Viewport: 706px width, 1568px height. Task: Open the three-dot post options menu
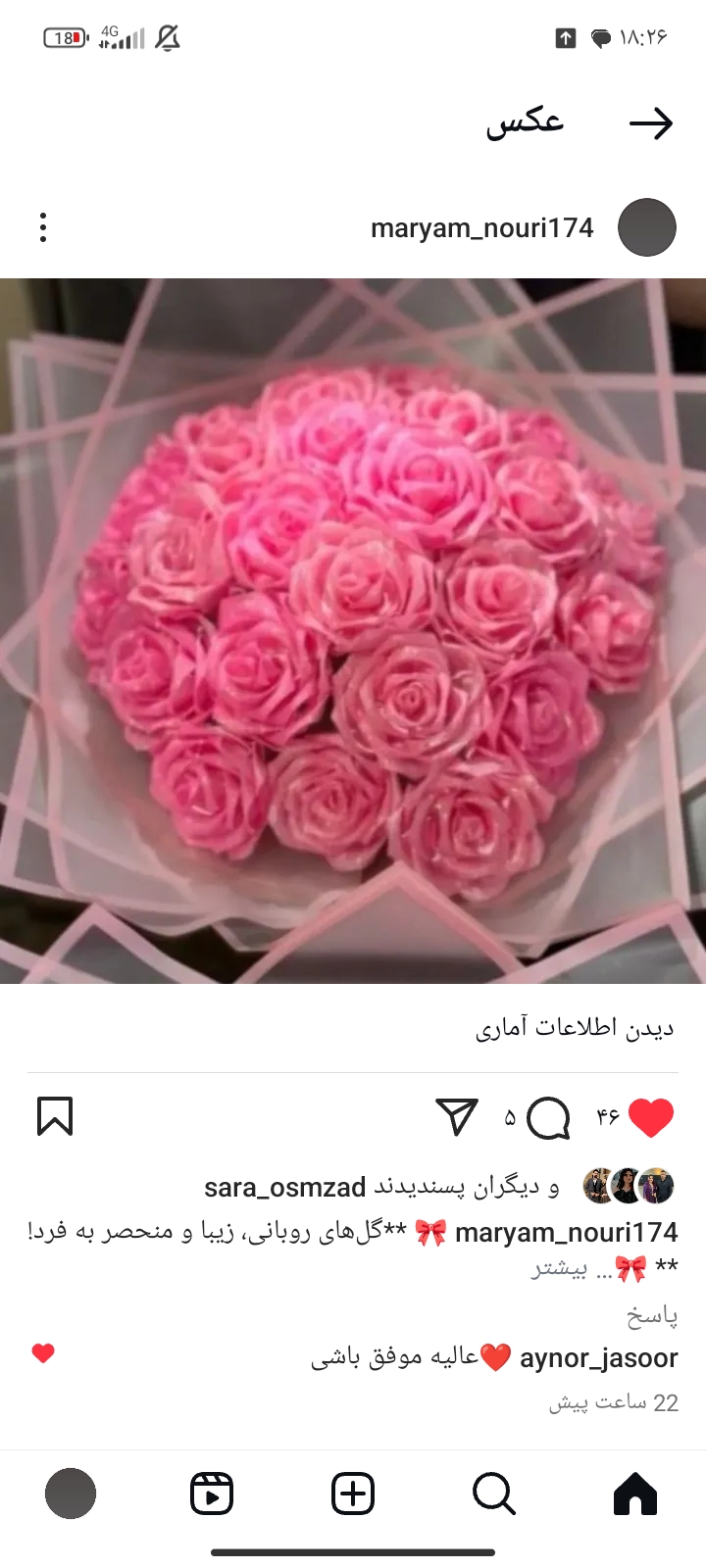click(42, 227)
